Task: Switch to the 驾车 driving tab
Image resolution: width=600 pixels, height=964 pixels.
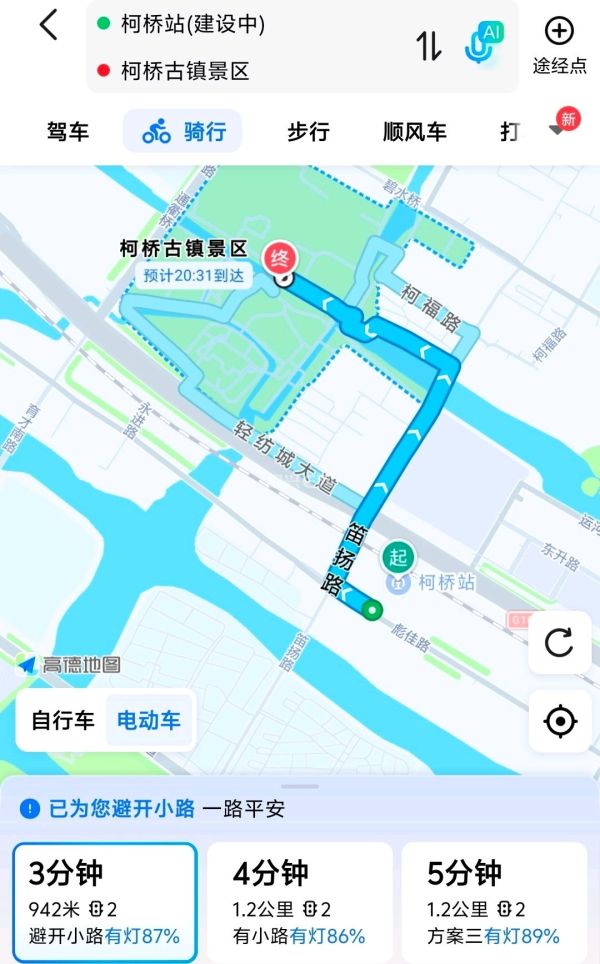Action: click(x=68, y=131)
